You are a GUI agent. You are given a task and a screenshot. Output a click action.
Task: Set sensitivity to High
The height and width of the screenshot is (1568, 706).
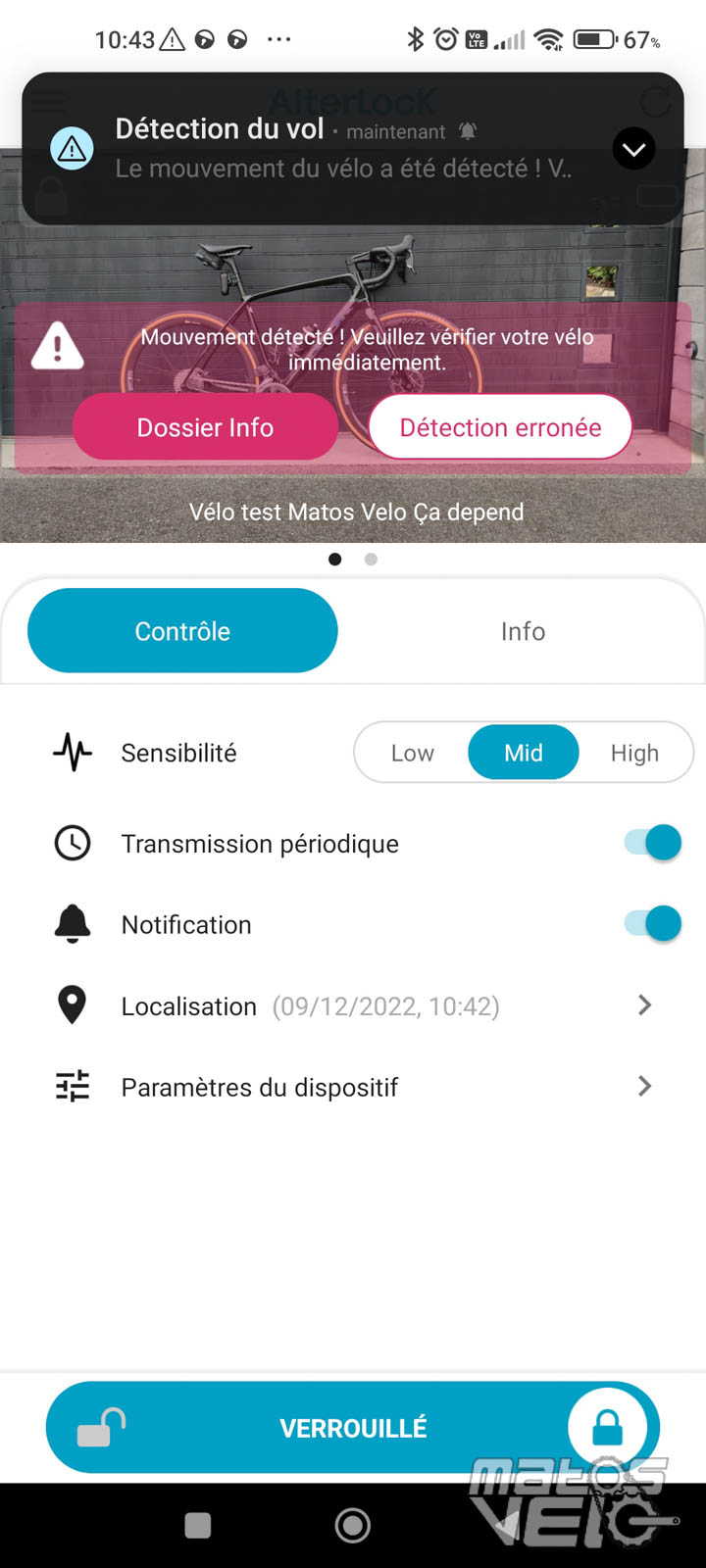[634, 753]
